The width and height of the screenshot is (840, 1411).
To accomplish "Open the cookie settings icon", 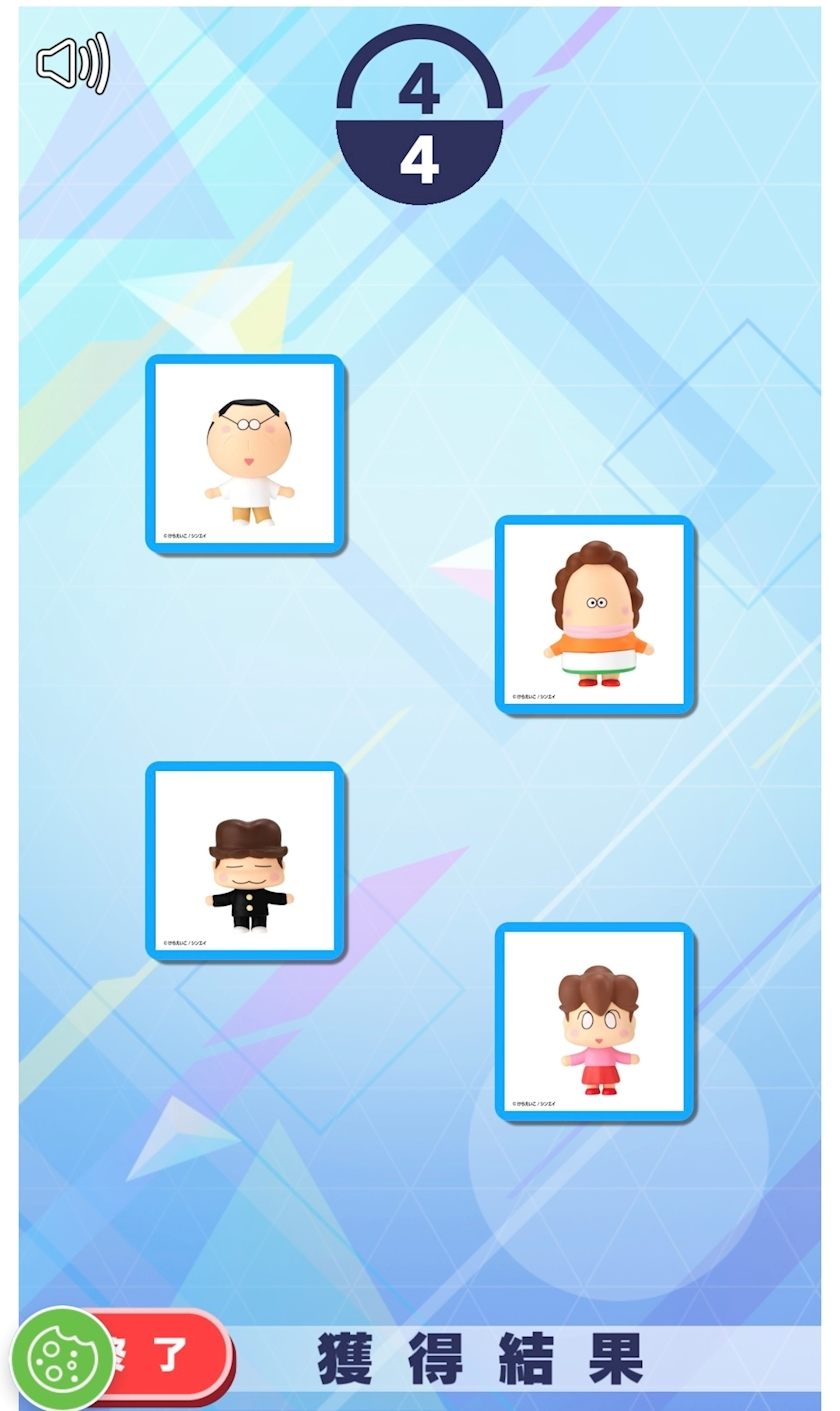I will tap(62, 1359).
